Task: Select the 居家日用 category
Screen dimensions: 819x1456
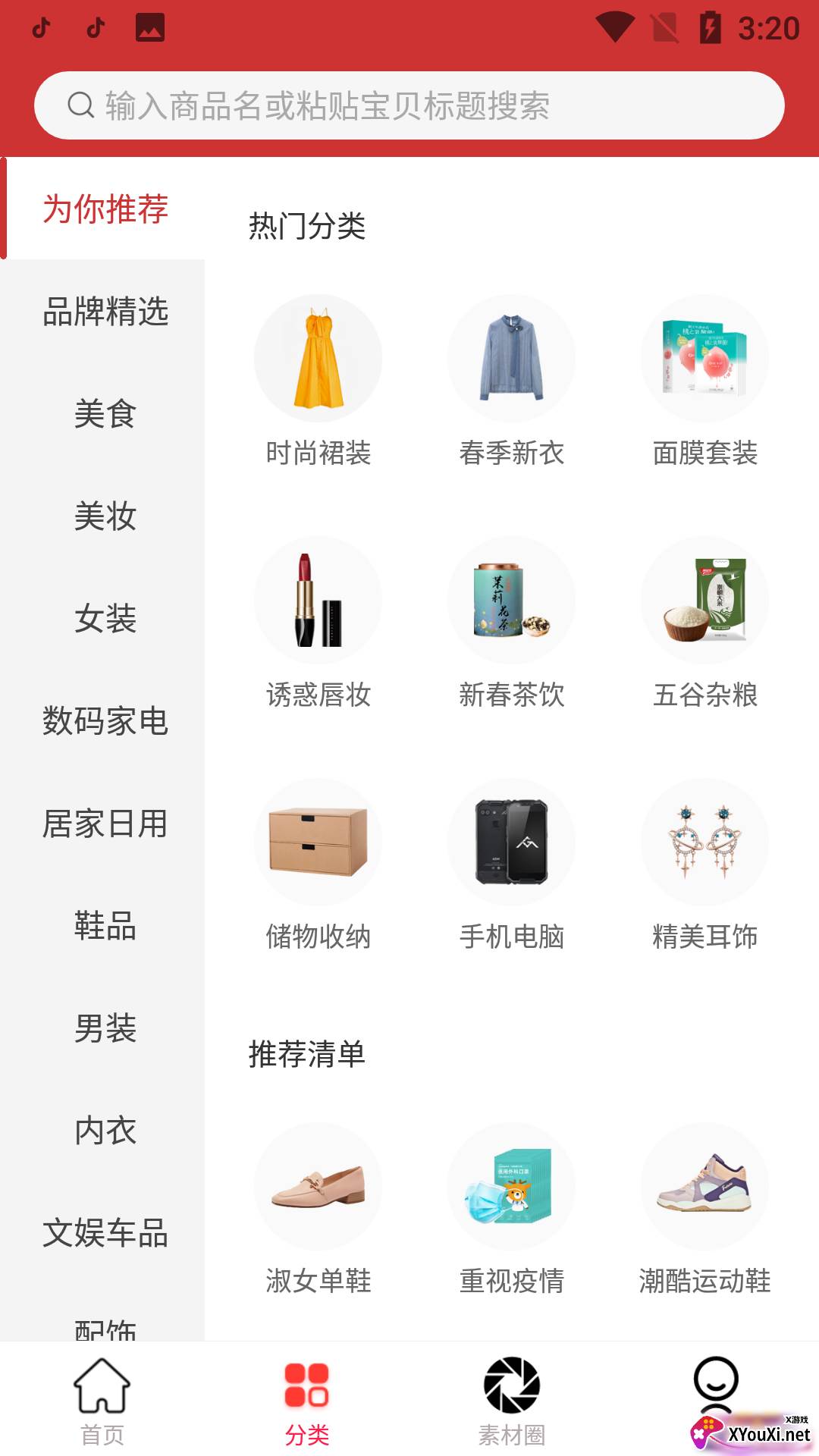Action: [x=105, y=824]
